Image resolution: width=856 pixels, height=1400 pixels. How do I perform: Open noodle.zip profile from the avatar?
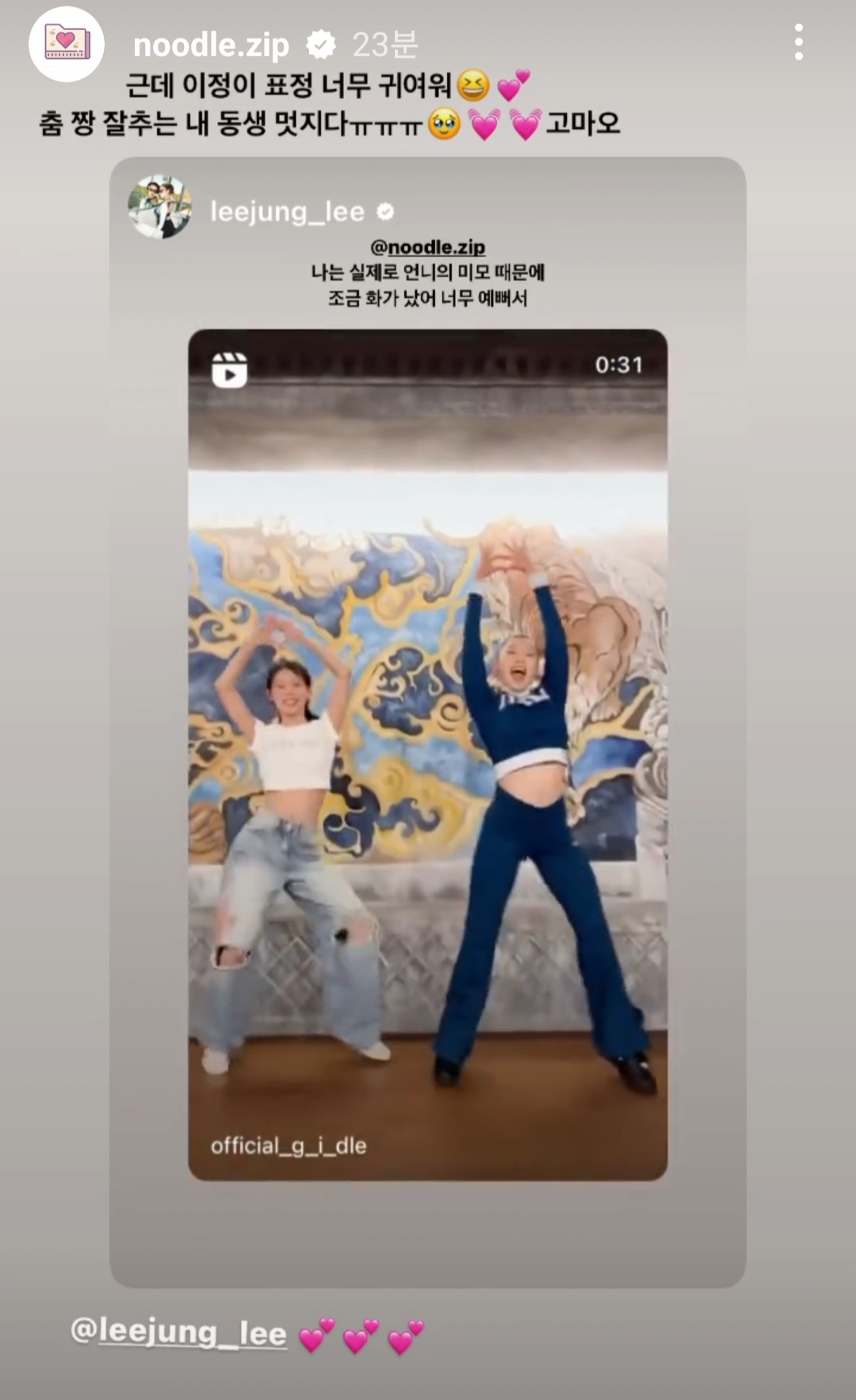pos(67,44)
